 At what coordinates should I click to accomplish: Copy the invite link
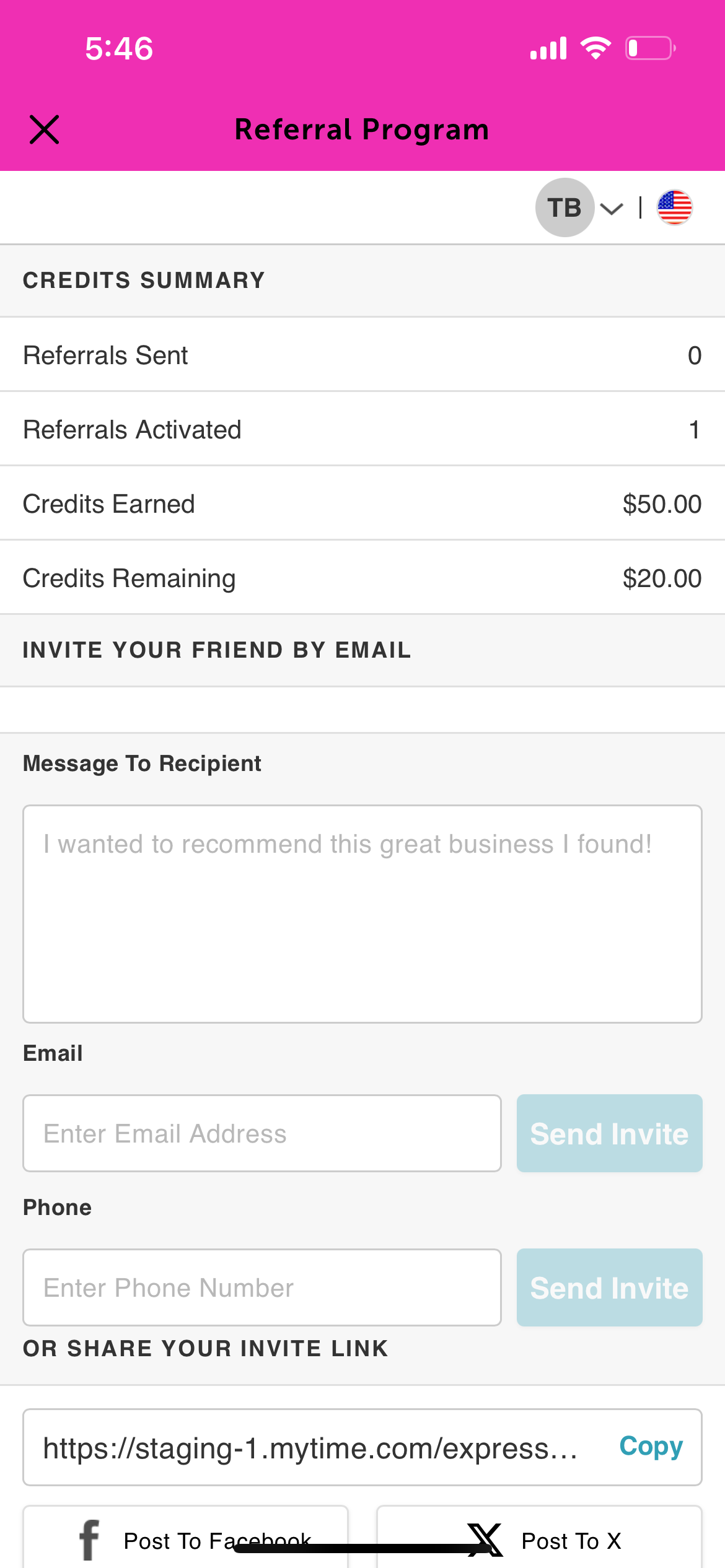click(x=651, y=1447)
